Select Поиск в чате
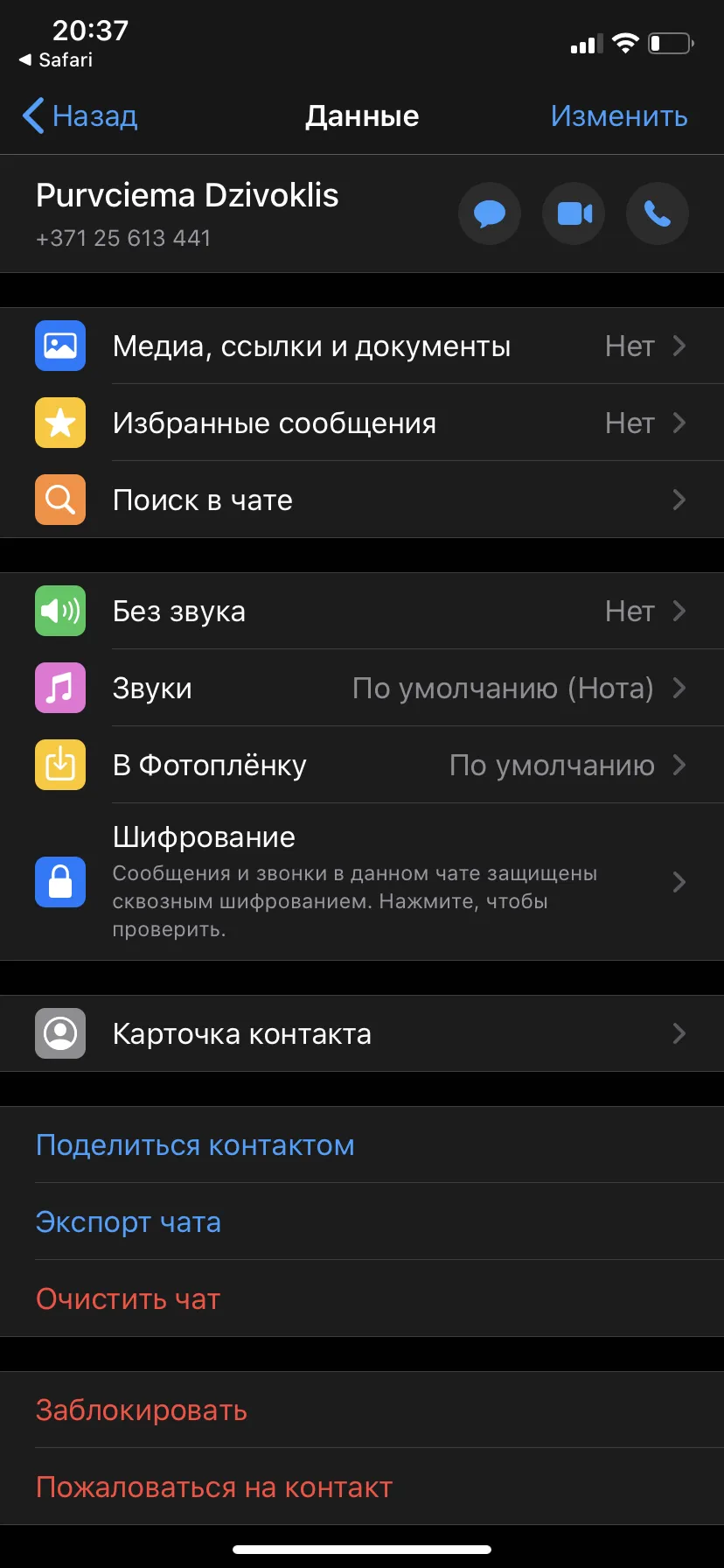 [362, 500]
